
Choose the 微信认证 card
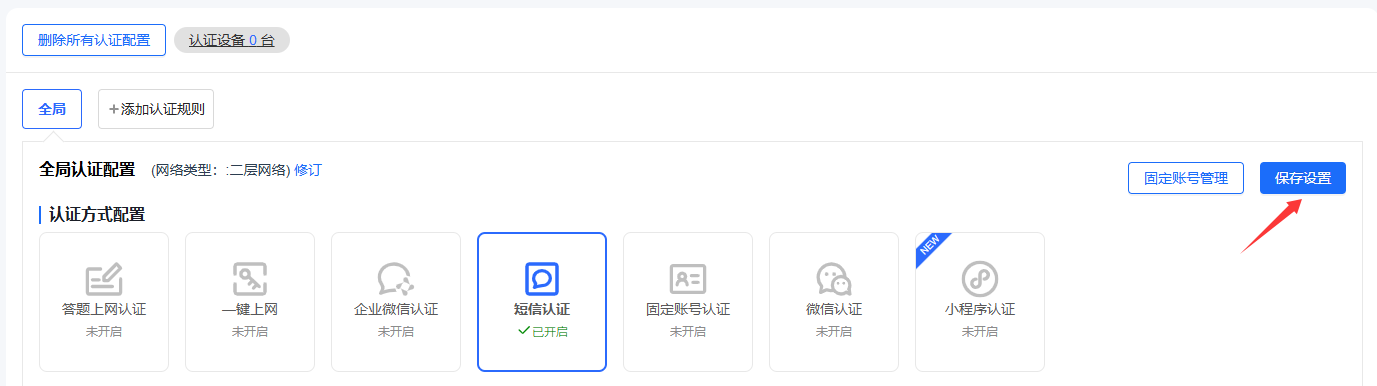point(834,302)
